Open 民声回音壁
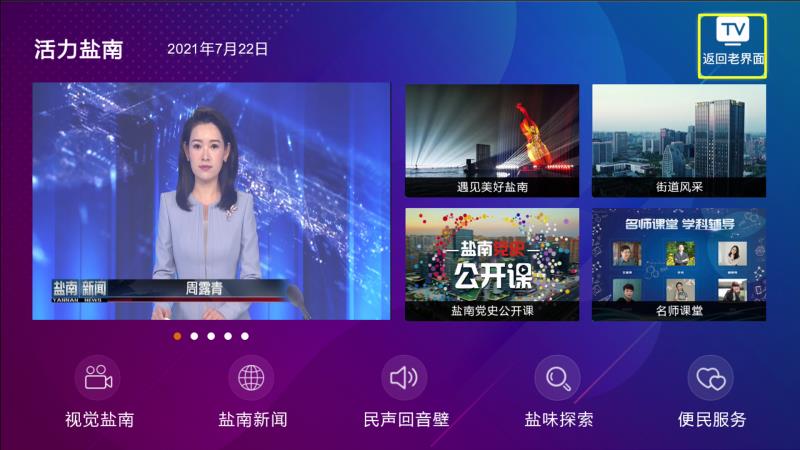Image resolution: width=800 pixels, height=450 pixels. tap(405, 392)
